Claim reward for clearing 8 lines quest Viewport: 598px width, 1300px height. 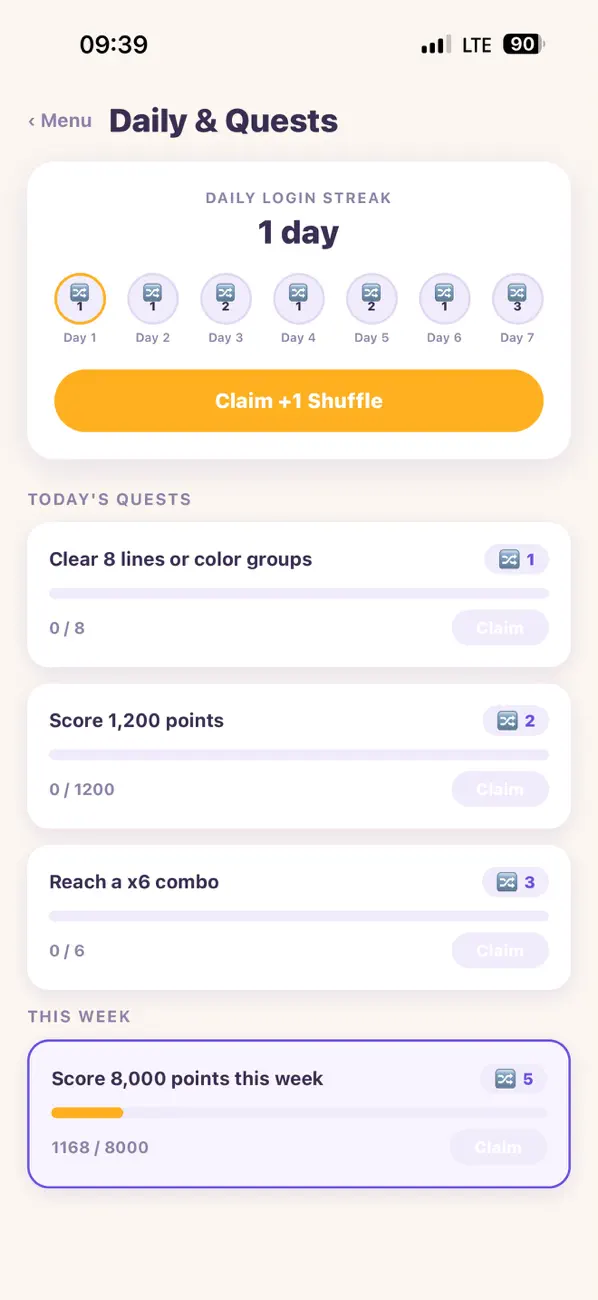[500, 628]
